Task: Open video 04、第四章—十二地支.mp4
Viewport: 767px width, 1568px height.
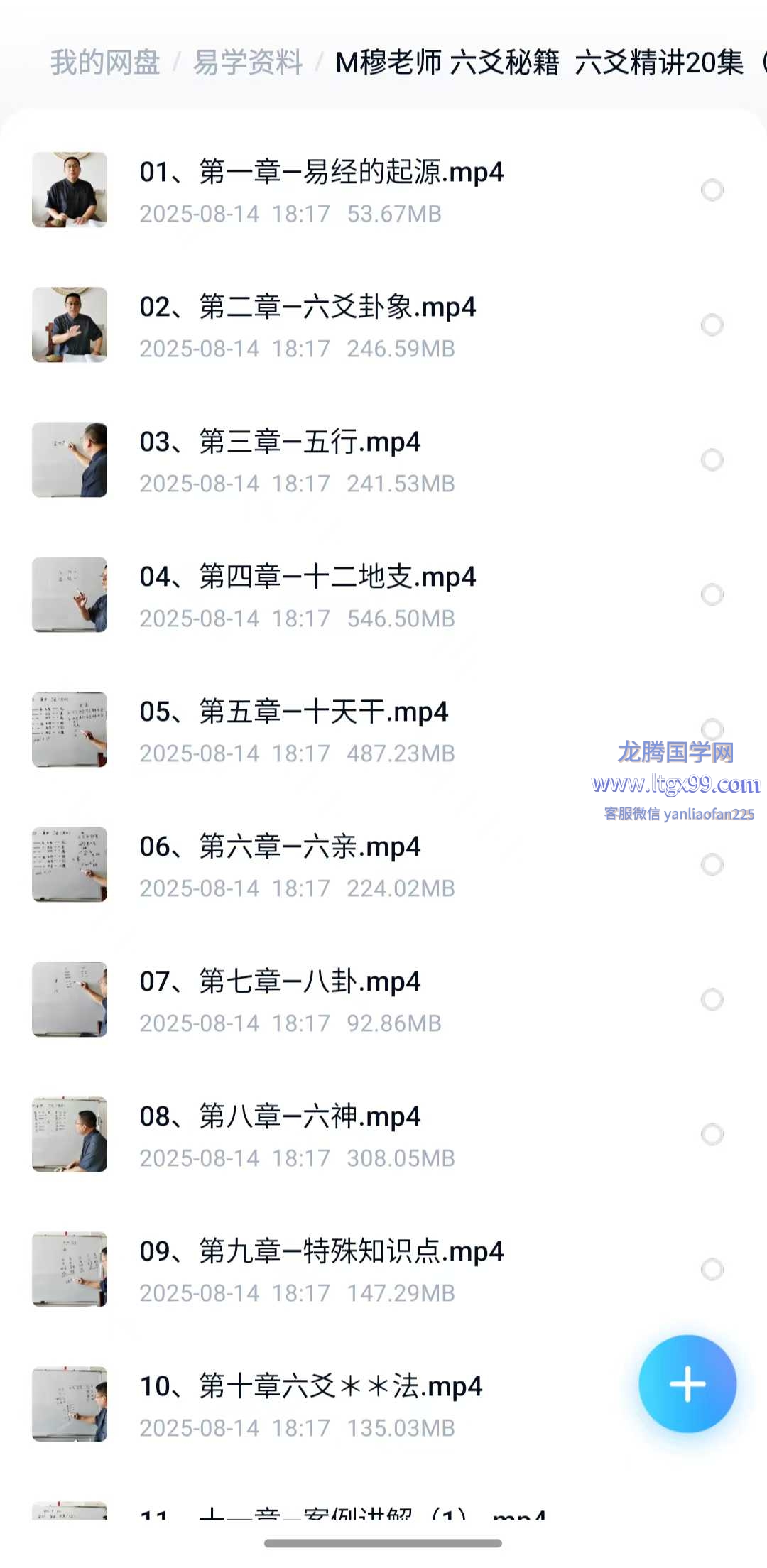Action: (307, 577)
